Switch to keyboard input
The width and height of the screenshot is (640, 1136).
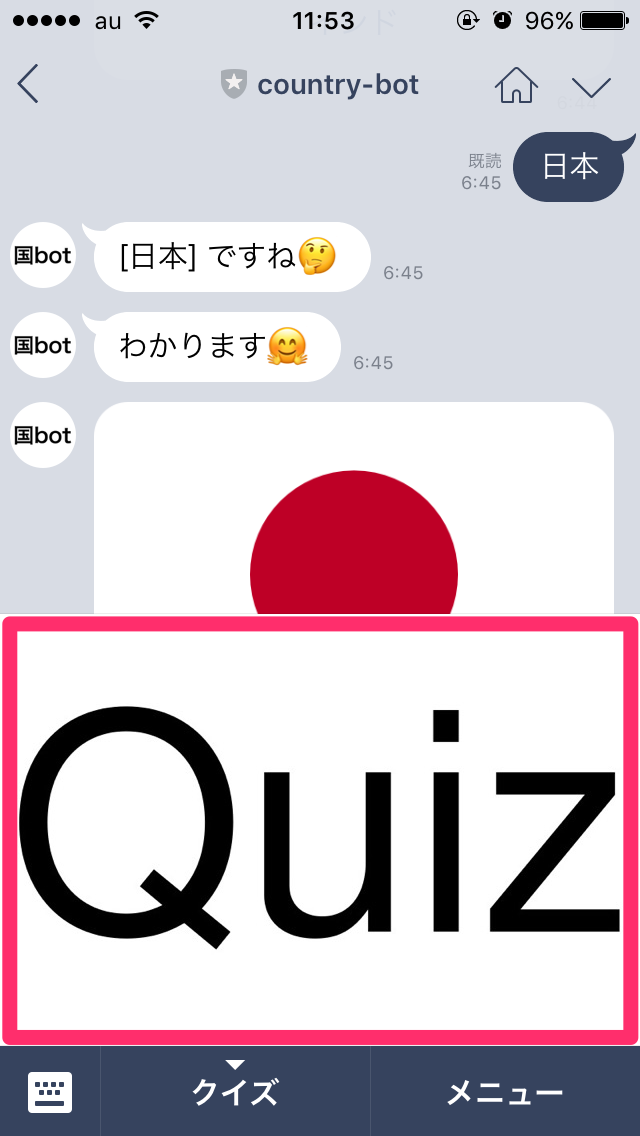[x=50, y=1092]
